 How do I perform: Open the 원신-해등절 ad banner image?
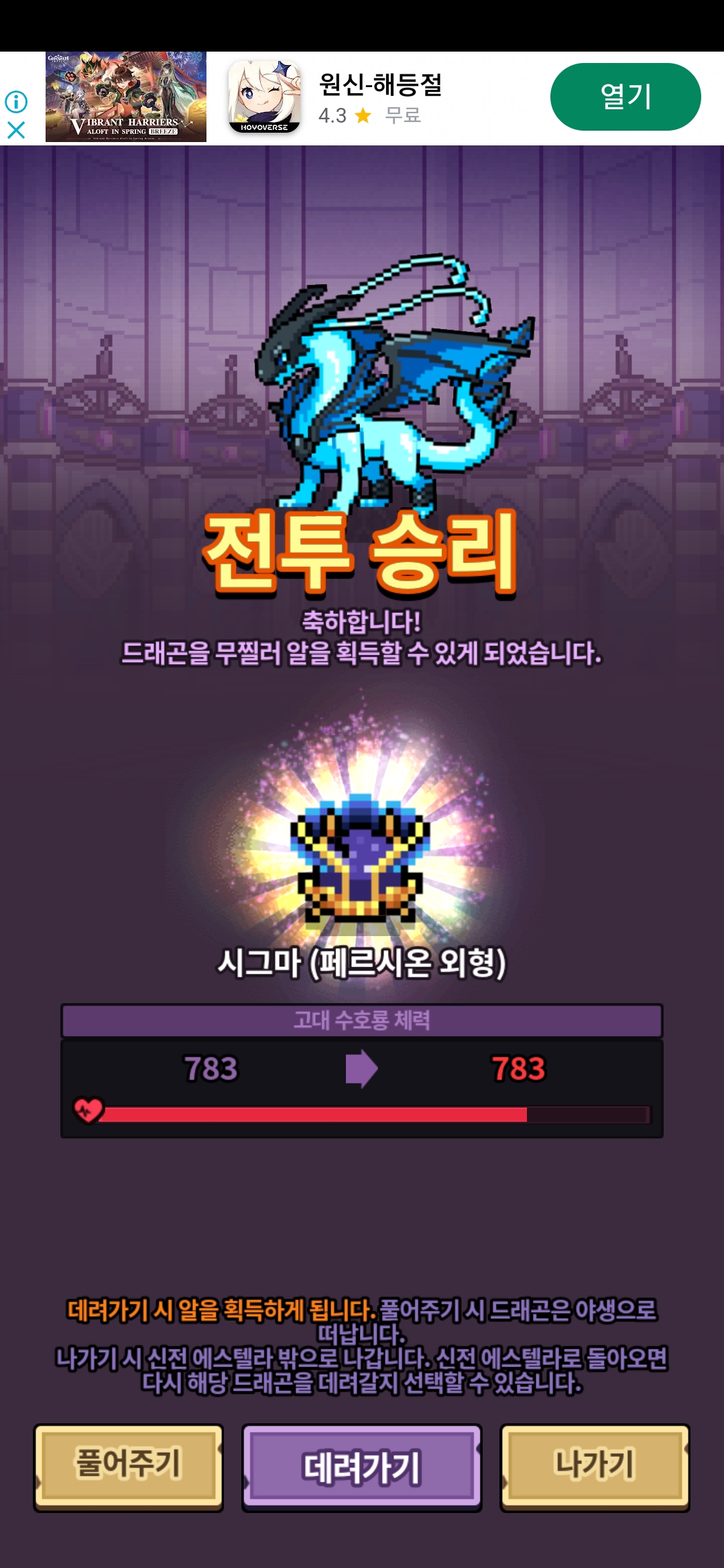(126, 97)
